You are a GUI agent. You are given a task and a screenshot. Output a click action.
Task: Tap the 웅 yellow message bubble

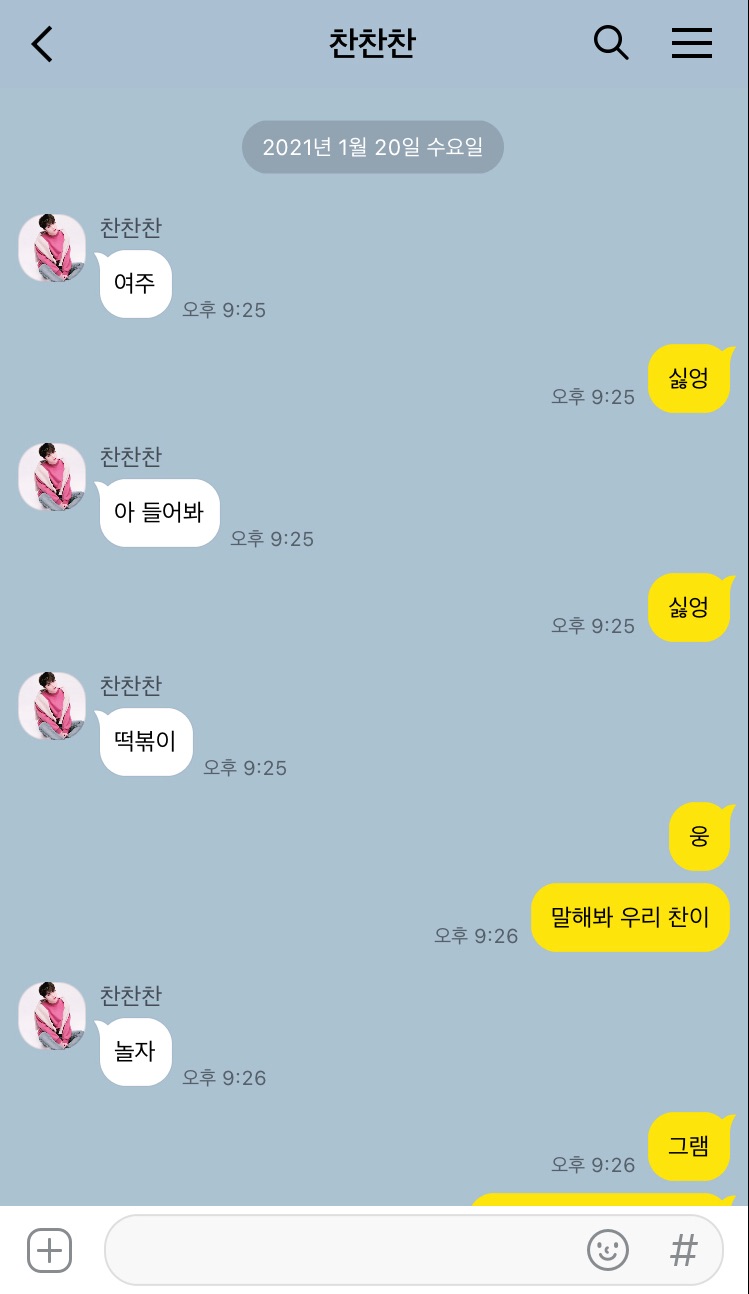[x=701, y=837]
